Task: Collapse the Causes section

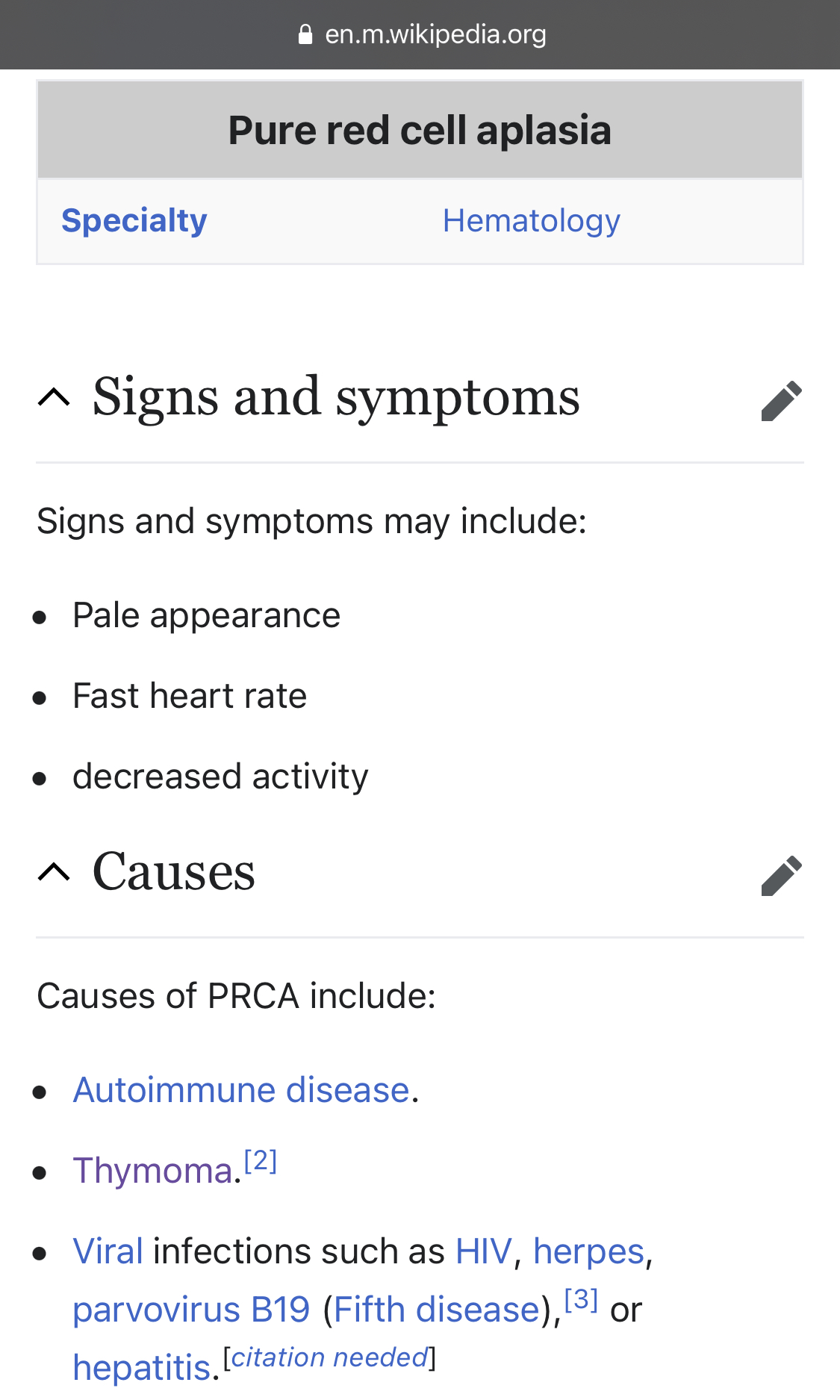Action: pyautogui.click(x=54, y=871)
